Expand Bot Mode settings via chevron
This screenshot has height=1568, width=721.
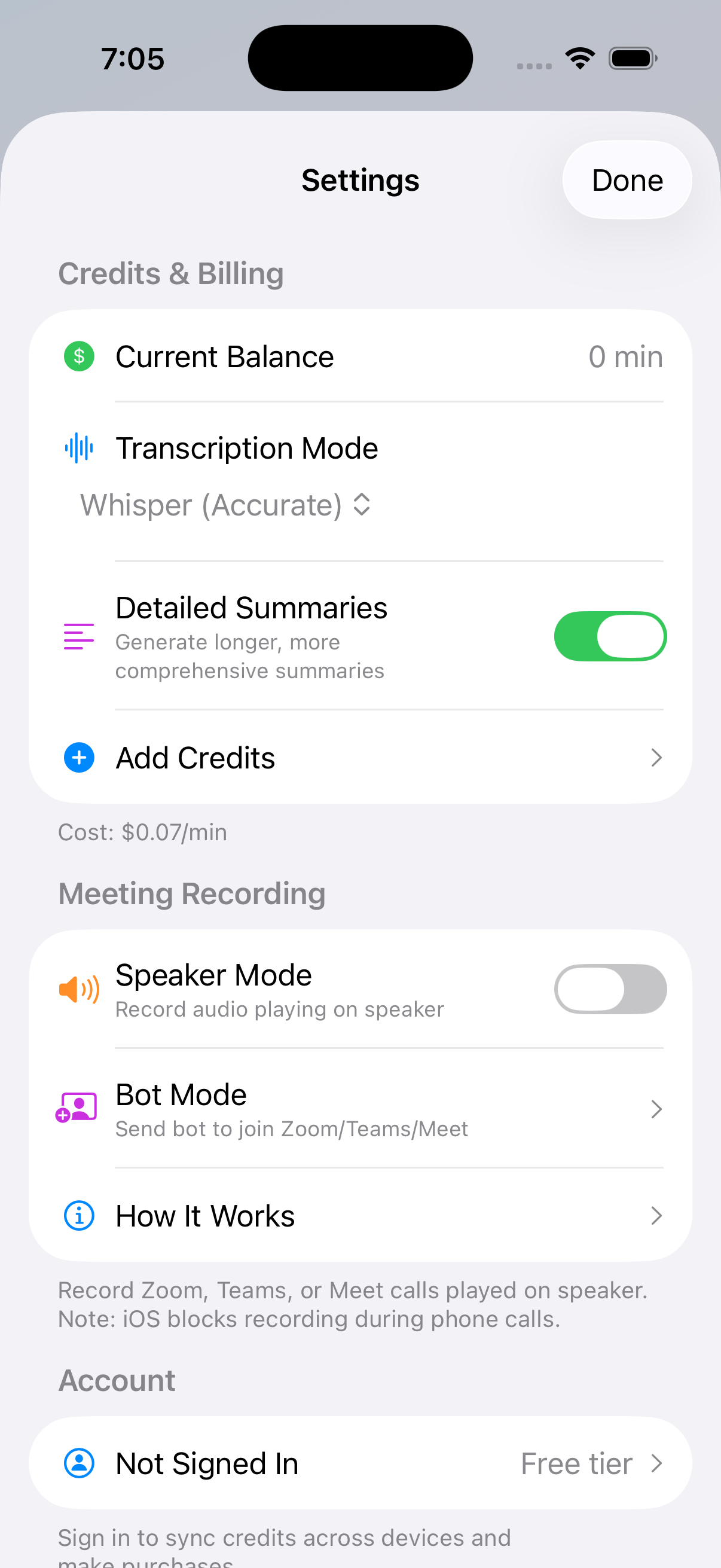tap(656, 1109)
